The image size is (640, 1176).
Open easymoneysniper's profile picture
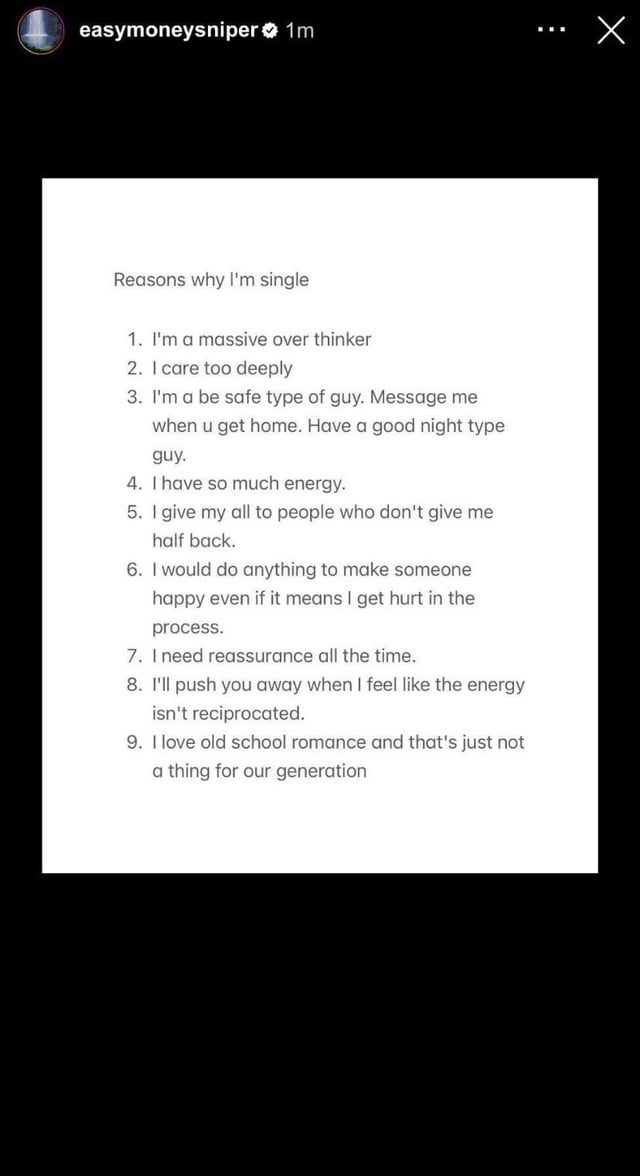41,31
